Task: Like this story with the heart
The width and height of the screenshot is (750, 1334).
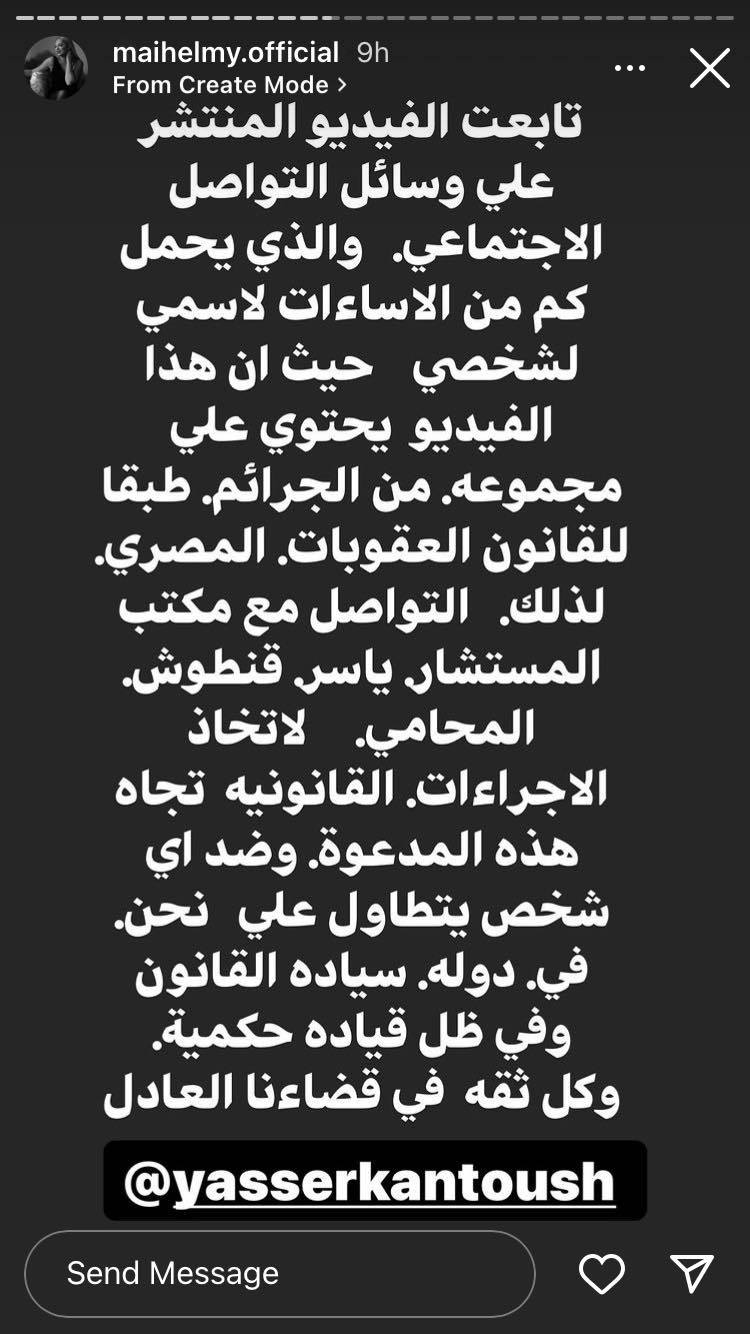Action: (x=602, y=1274)
